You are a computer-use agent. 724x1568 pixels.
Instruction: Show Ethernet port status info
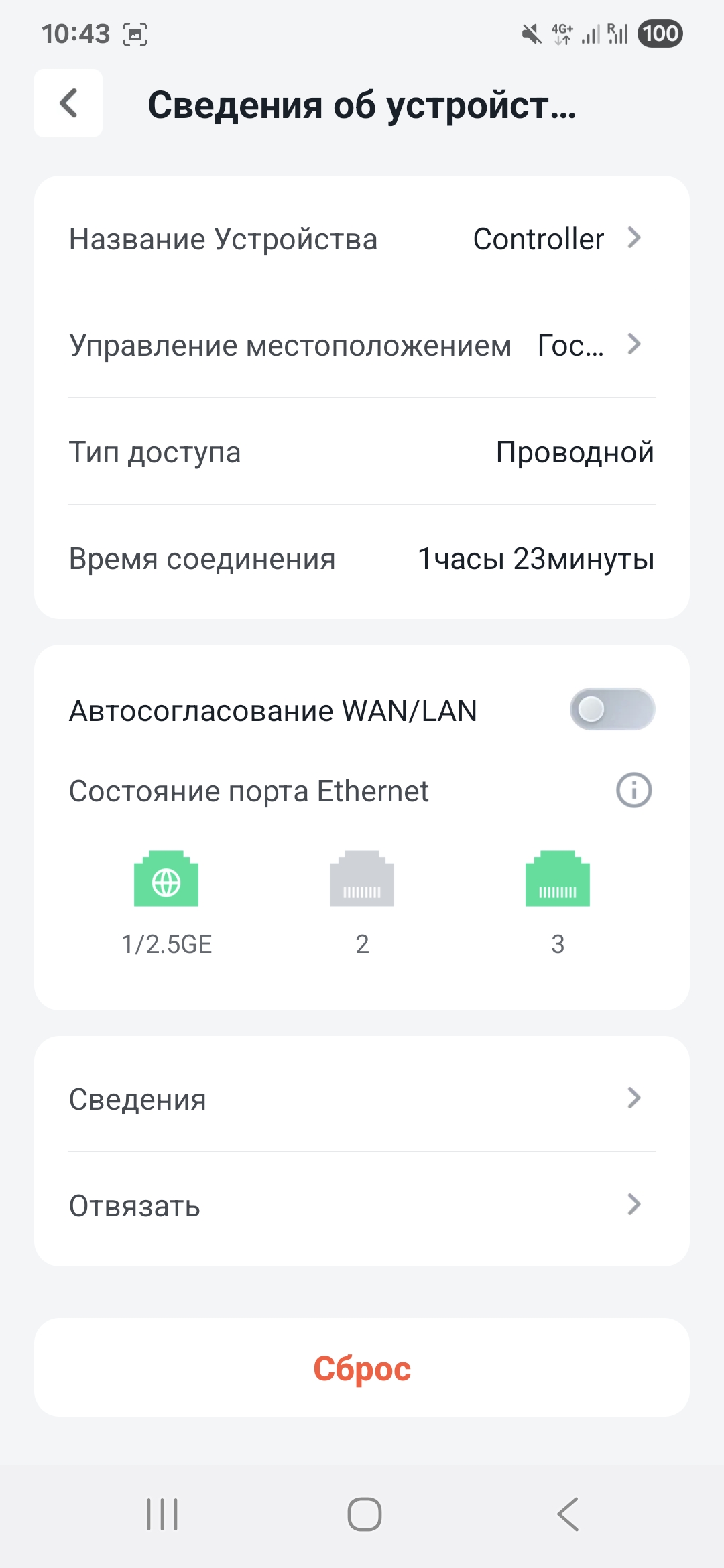click(x=633, y=790)
